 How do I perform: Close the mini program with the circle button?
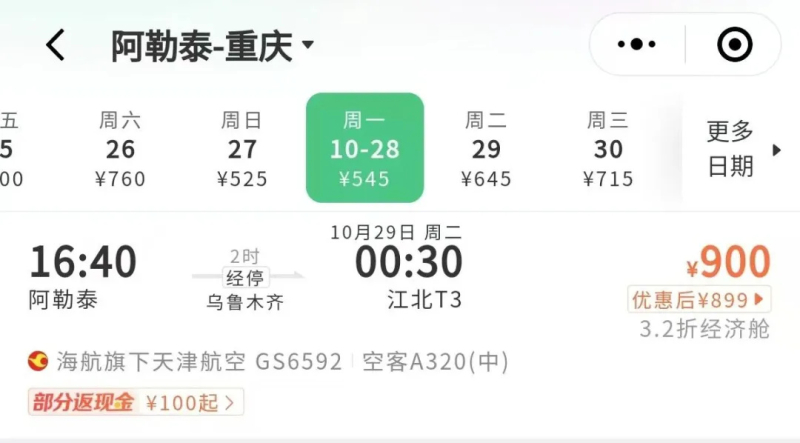pyautogui.click(x=735, y=45)
